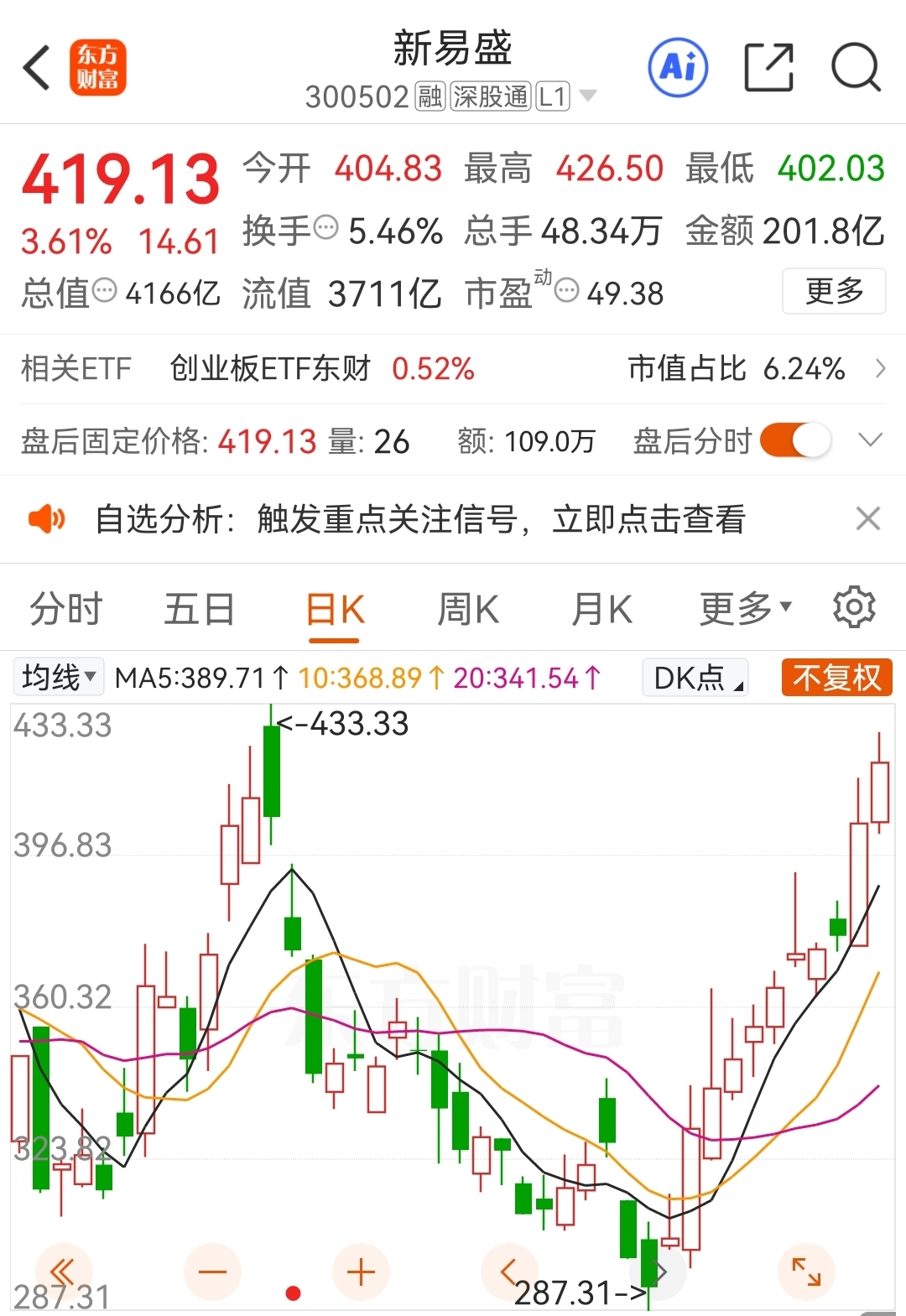Tap the 不复权 adjustment button
Viewport: 906px width, 1316px height.
[x=836, y=677]
